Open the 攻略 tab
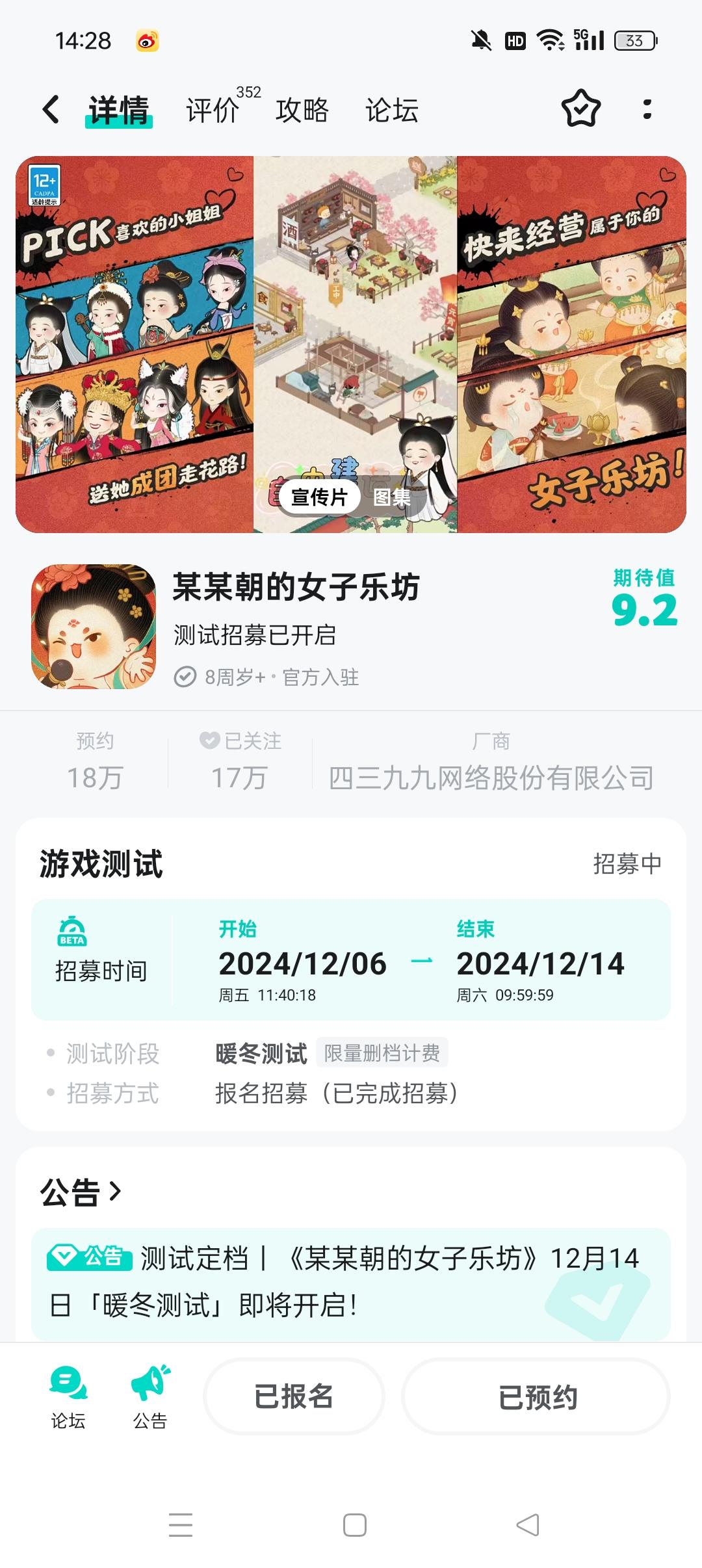The image size is (702, 1568). coord(302,111)
